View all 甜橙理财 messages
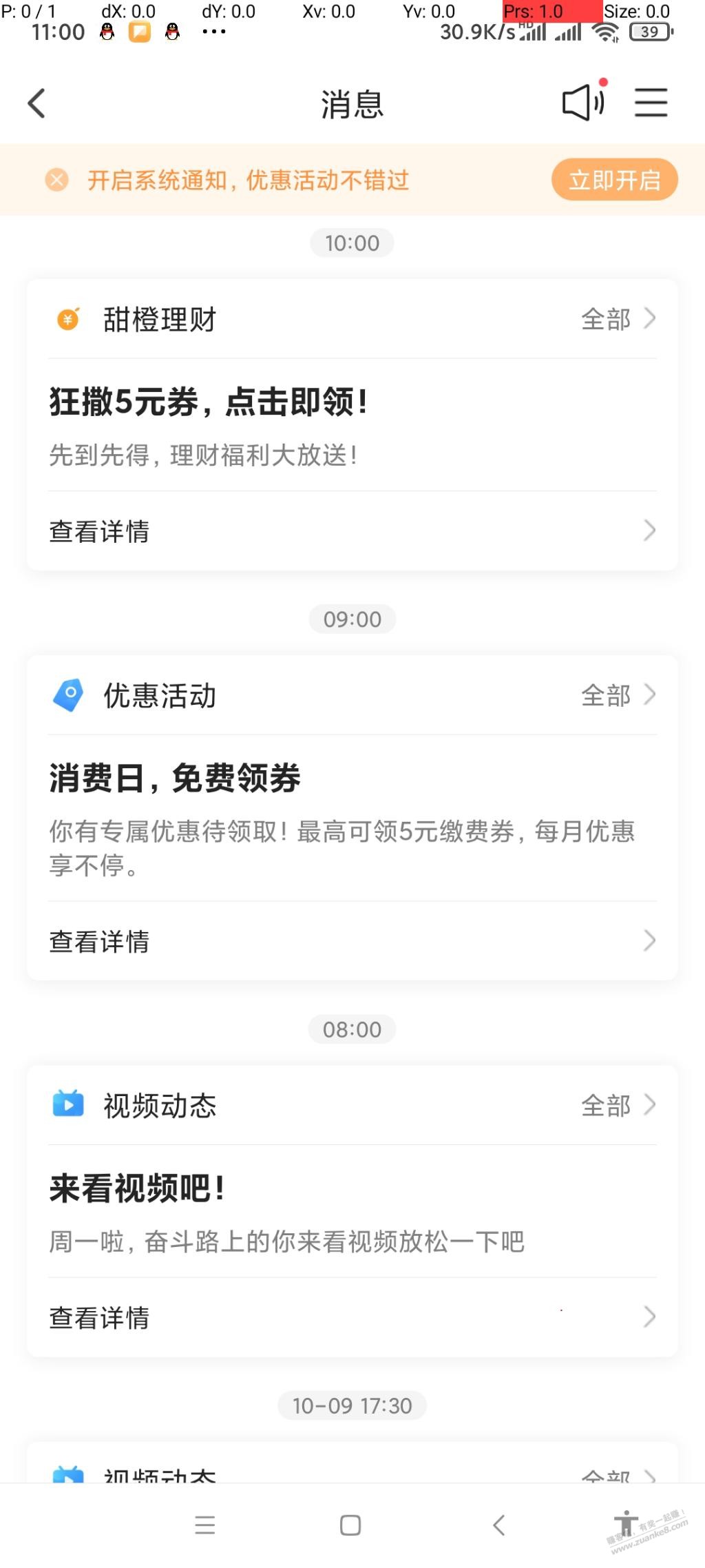The width and height of the screenshot is (705, 1568). [617, 319]
